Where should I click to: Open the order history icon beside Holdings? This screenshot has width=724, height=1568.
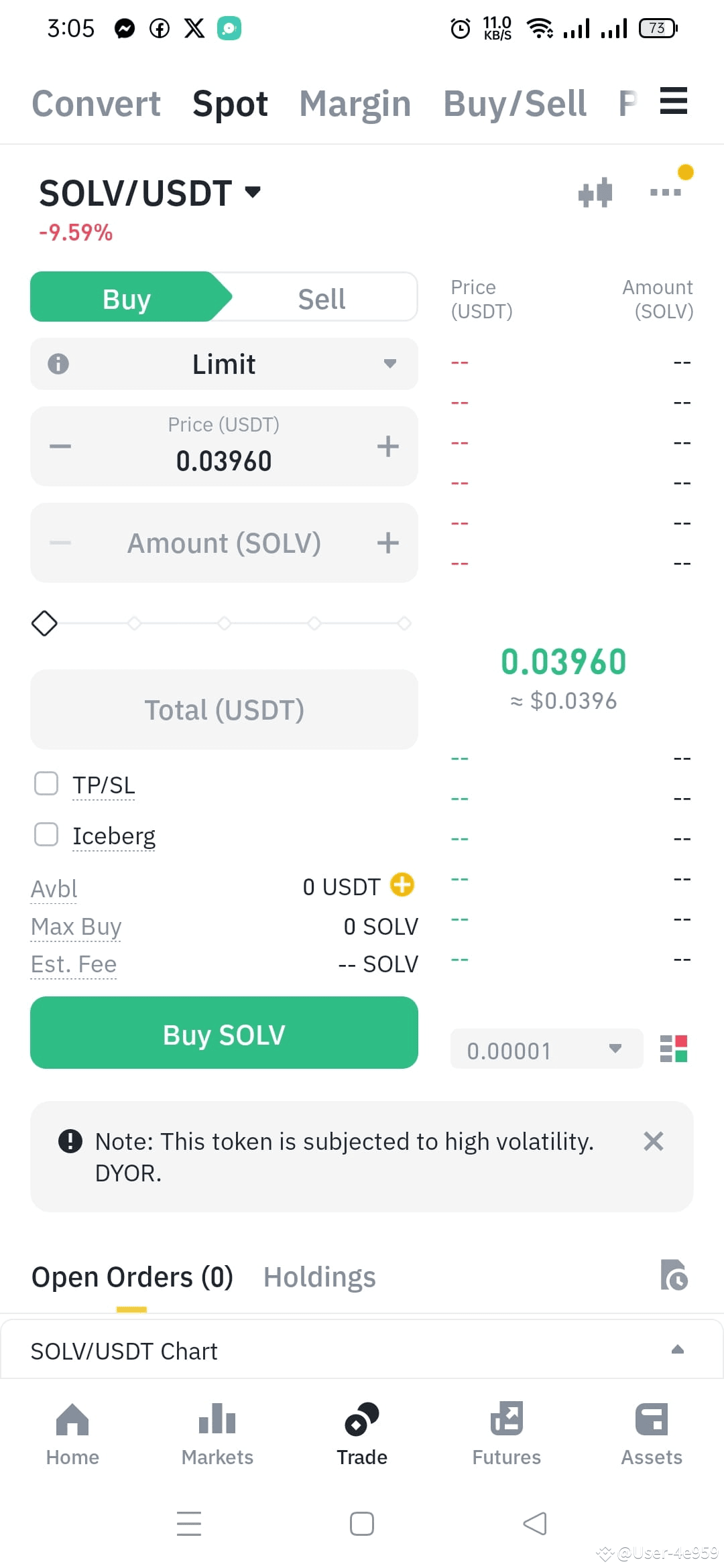675,1274
